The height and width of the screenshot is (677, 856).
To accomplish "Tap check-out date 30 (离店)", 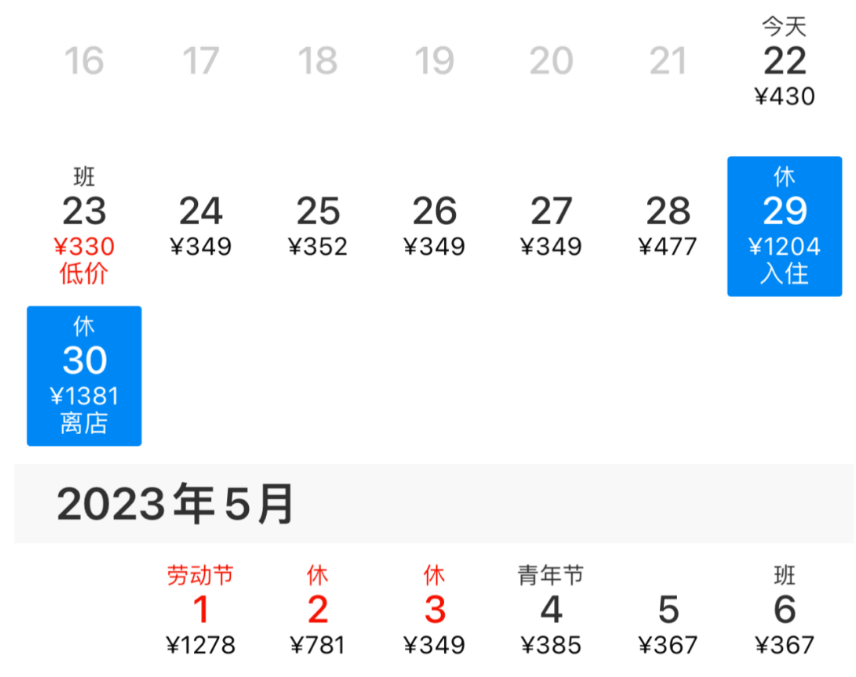I will 84,375.
